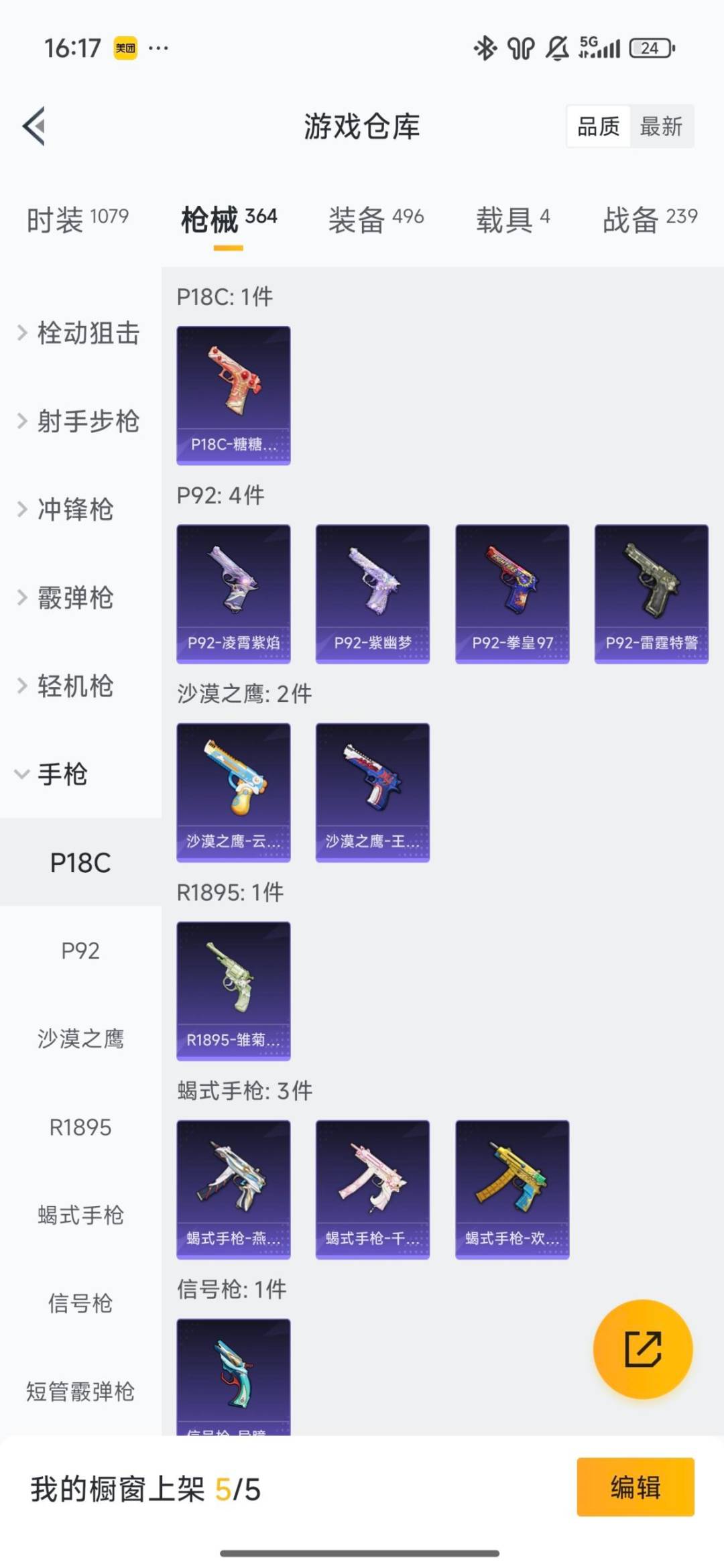Image resolution: width=724 pixels, height=1568 pixels.
Task: Open the P18C-糖糖 skin card
Action: [233, 395]
